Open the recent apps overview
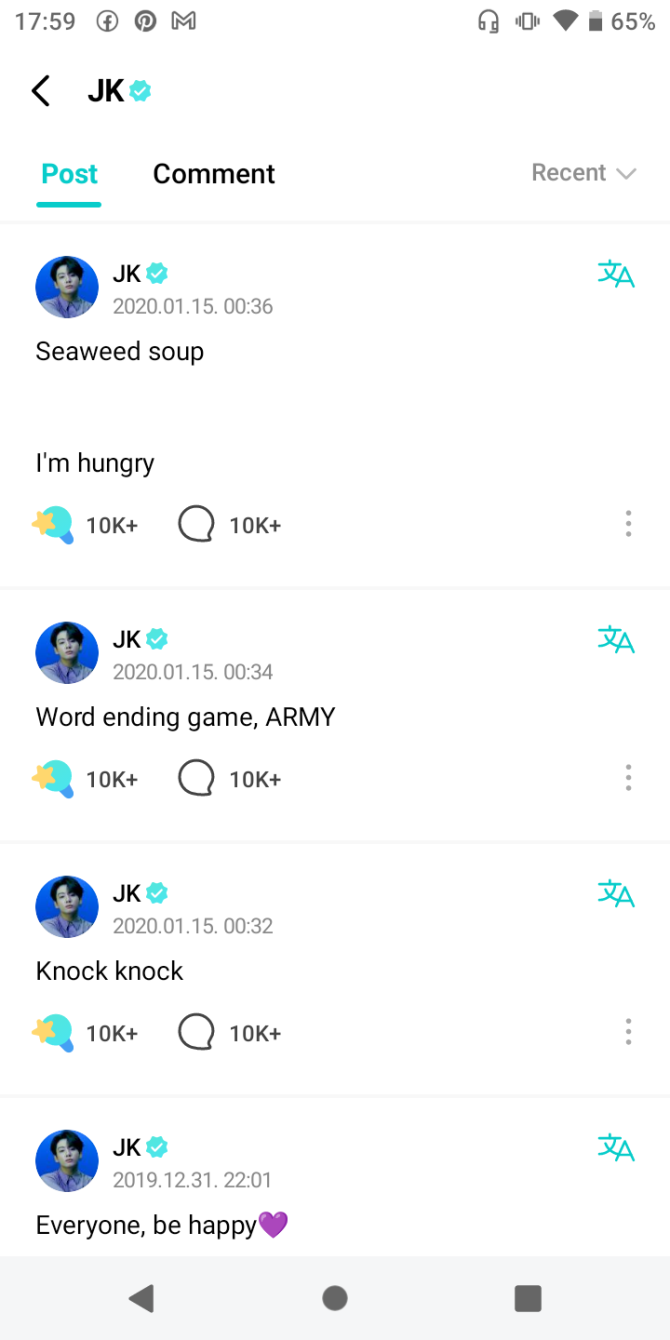The width and height of the screenshot is (670, 1340). (x=527, y=1298)
